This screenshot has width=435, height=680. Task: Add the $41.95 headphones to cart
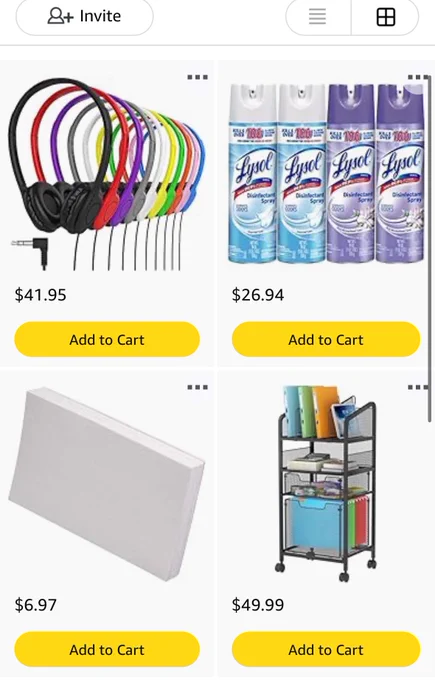[107, 339]
